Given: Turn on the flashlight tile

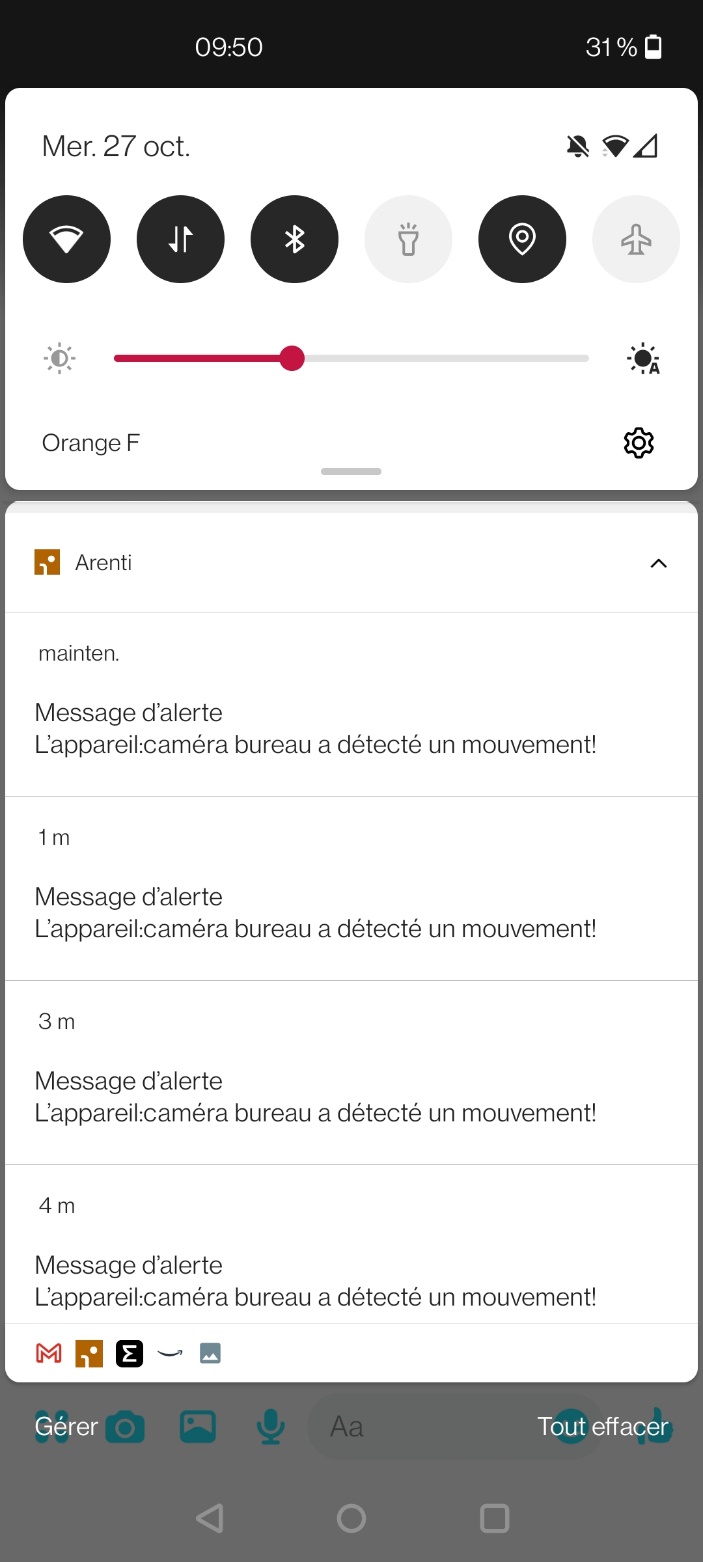Looking at the screenshot, I should 408,239.
